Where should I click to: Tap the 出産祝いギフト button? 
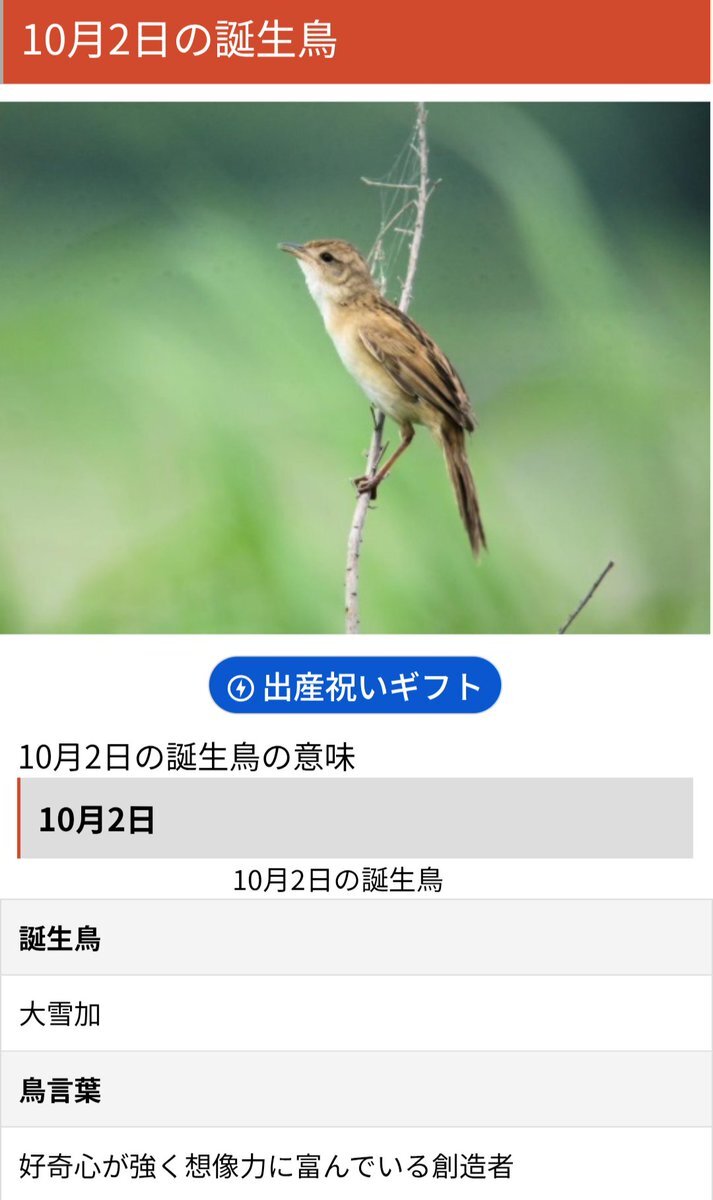pyautogui.click(x=355, y=686)
